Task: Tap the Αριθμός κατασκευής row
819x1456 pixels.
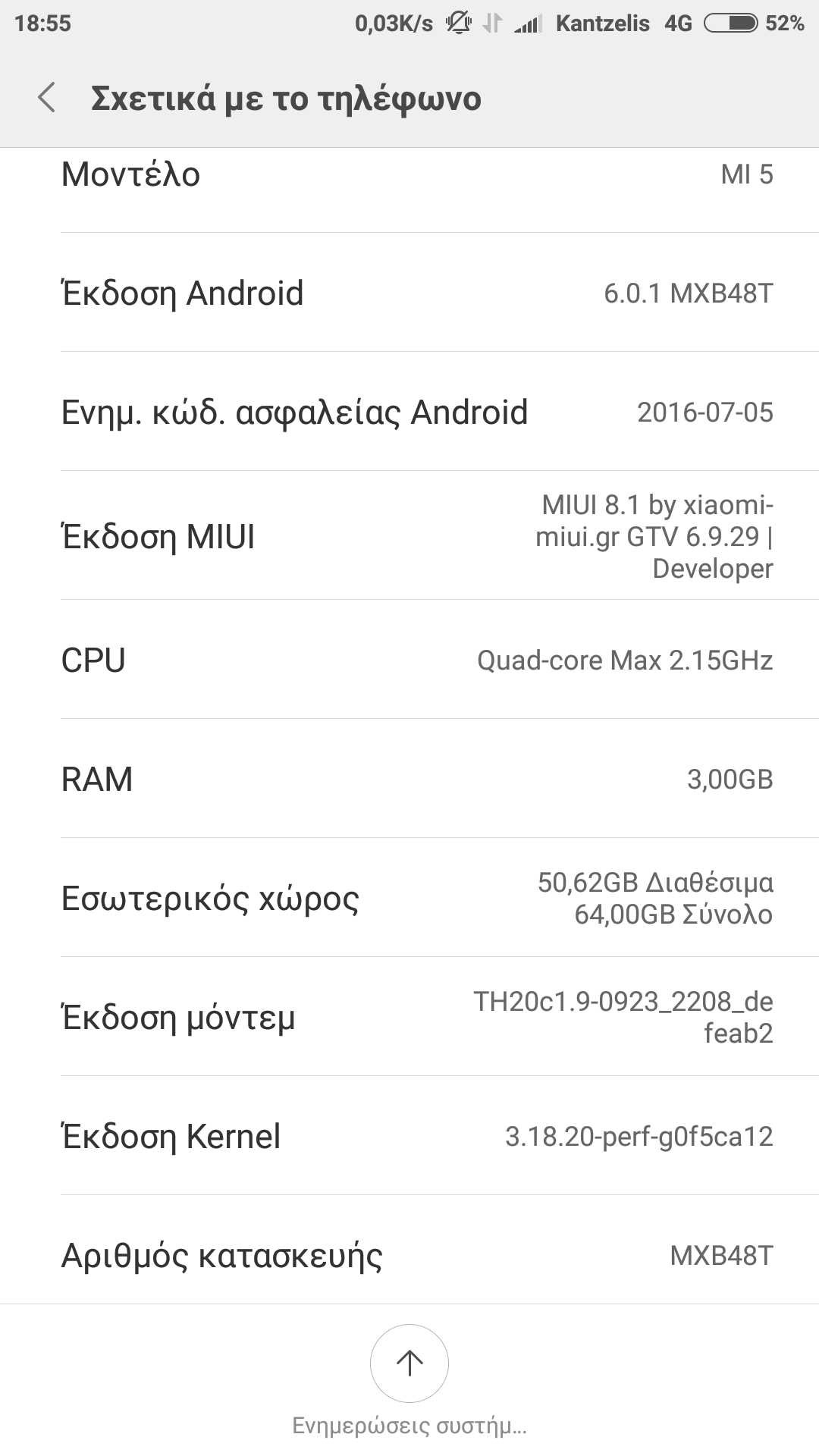Action: 409,1255
